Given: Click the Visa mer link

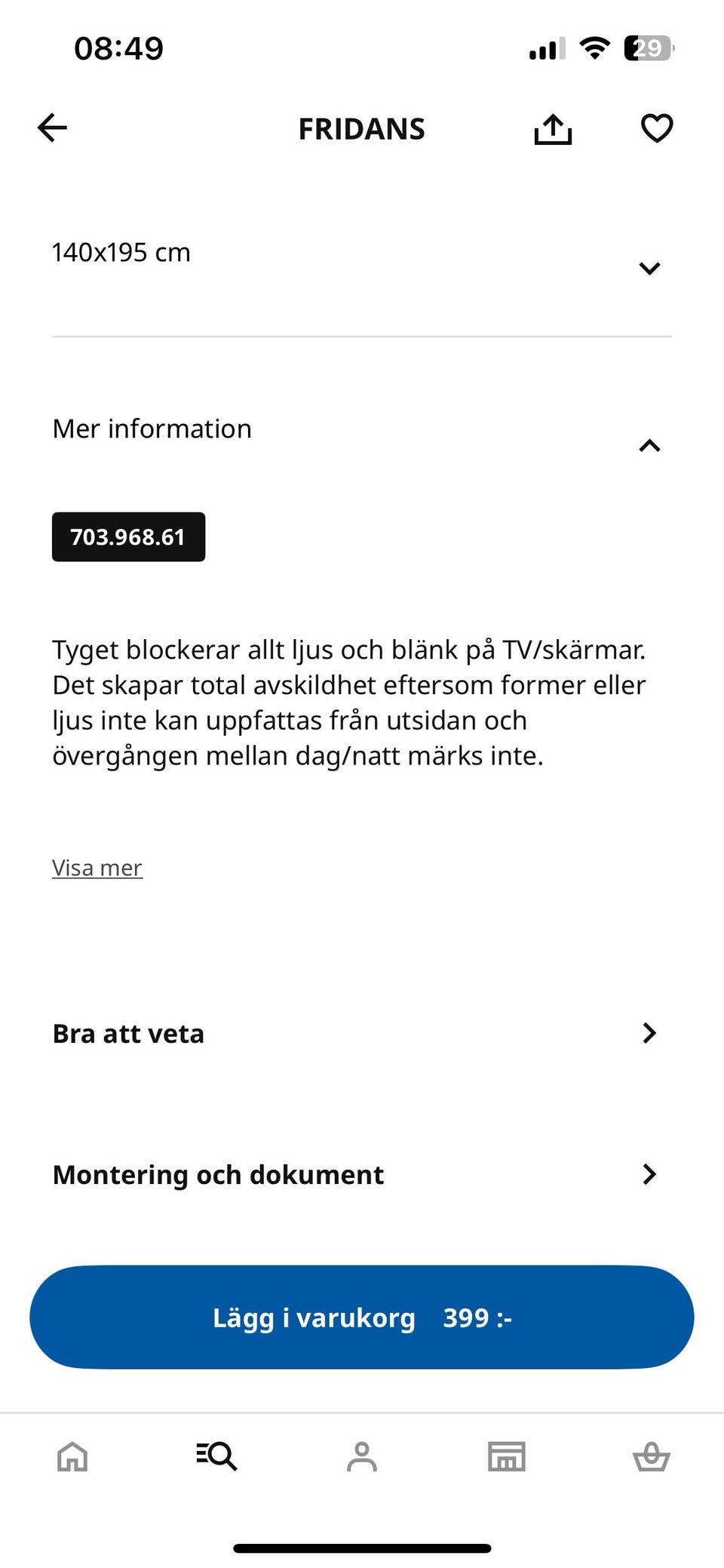Looking at the screenshot, I should tap(97, 867).
